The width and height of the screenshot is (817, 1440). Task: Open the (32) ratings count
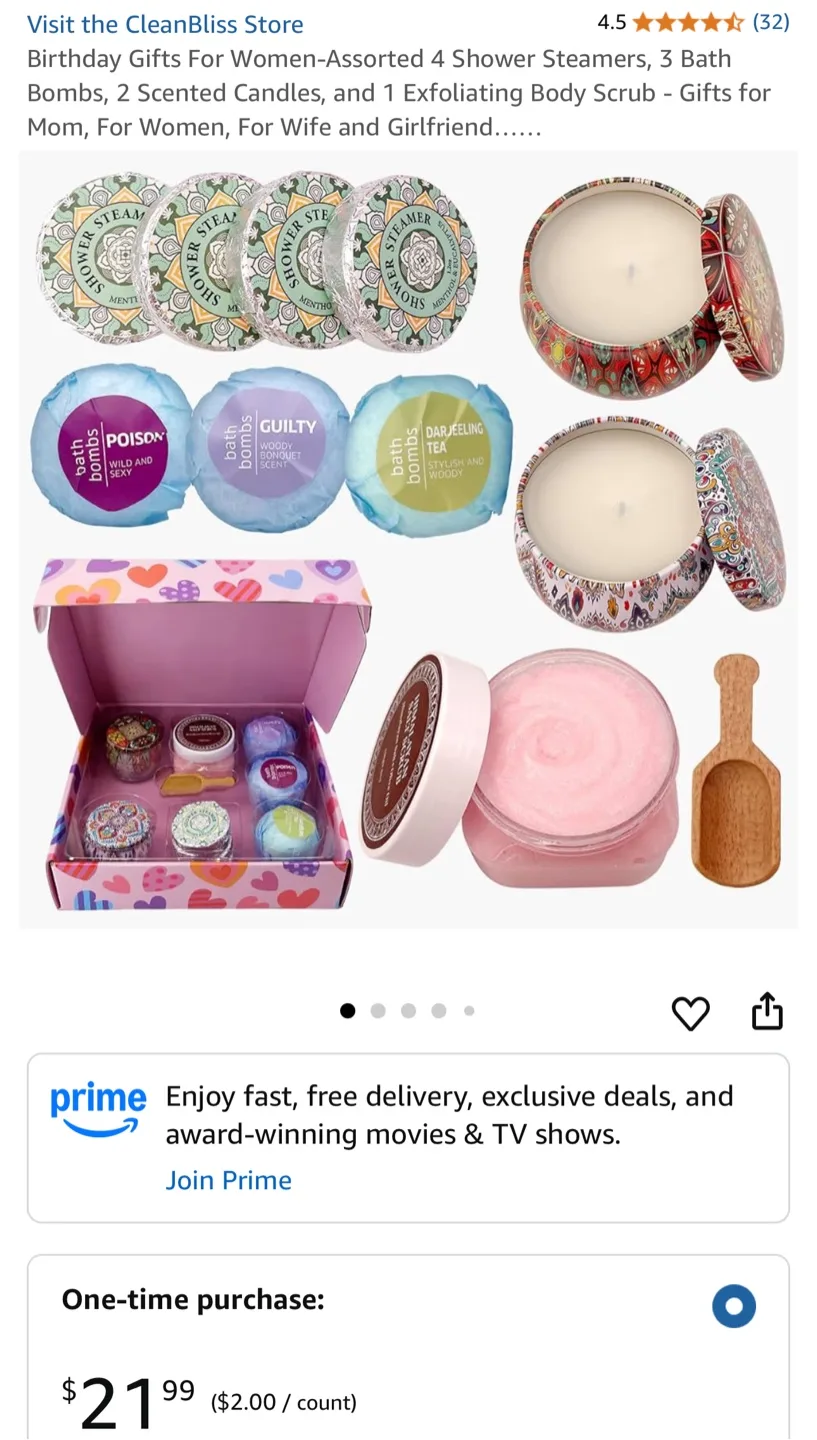click(x=770, y=22)
